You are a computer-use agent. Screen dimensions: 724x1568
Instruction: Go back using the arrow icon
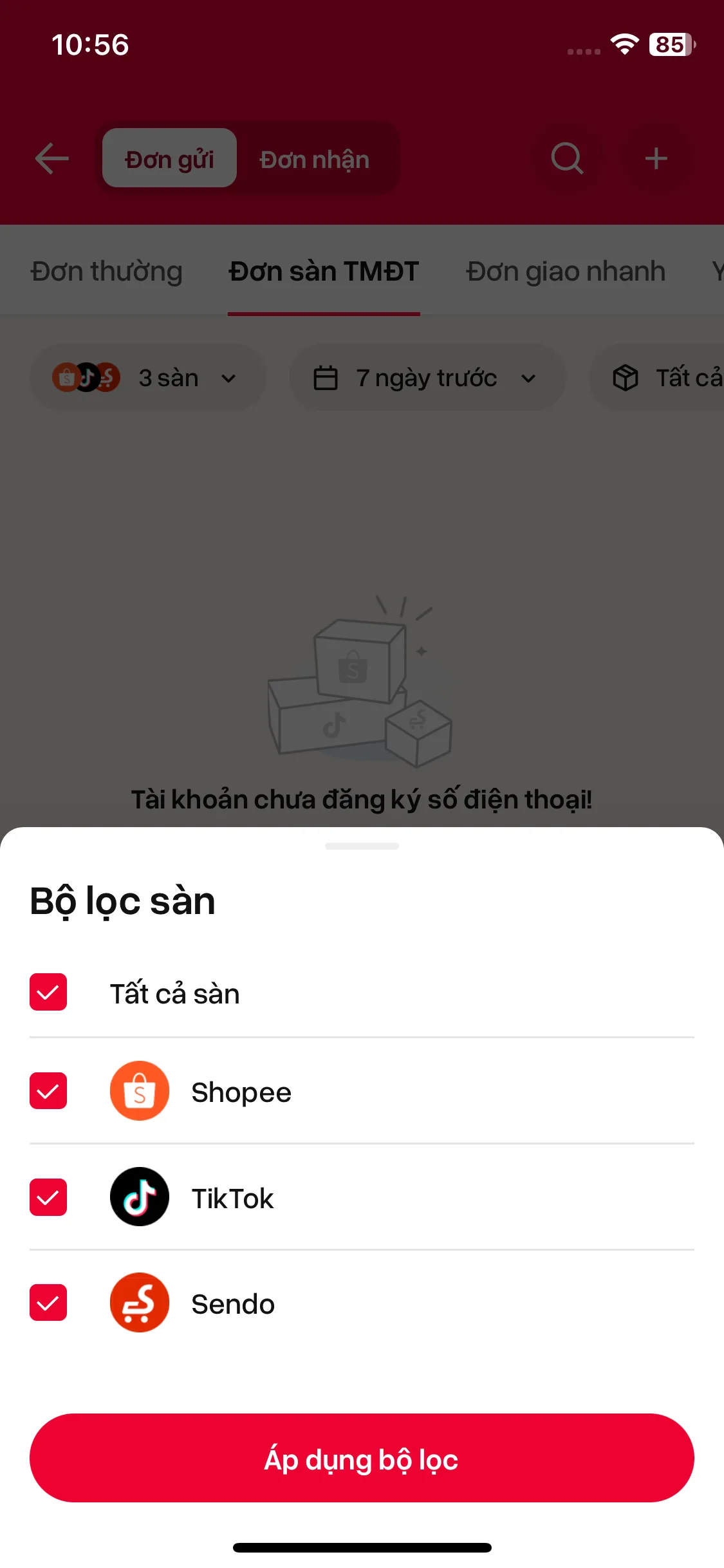point(51,158)
